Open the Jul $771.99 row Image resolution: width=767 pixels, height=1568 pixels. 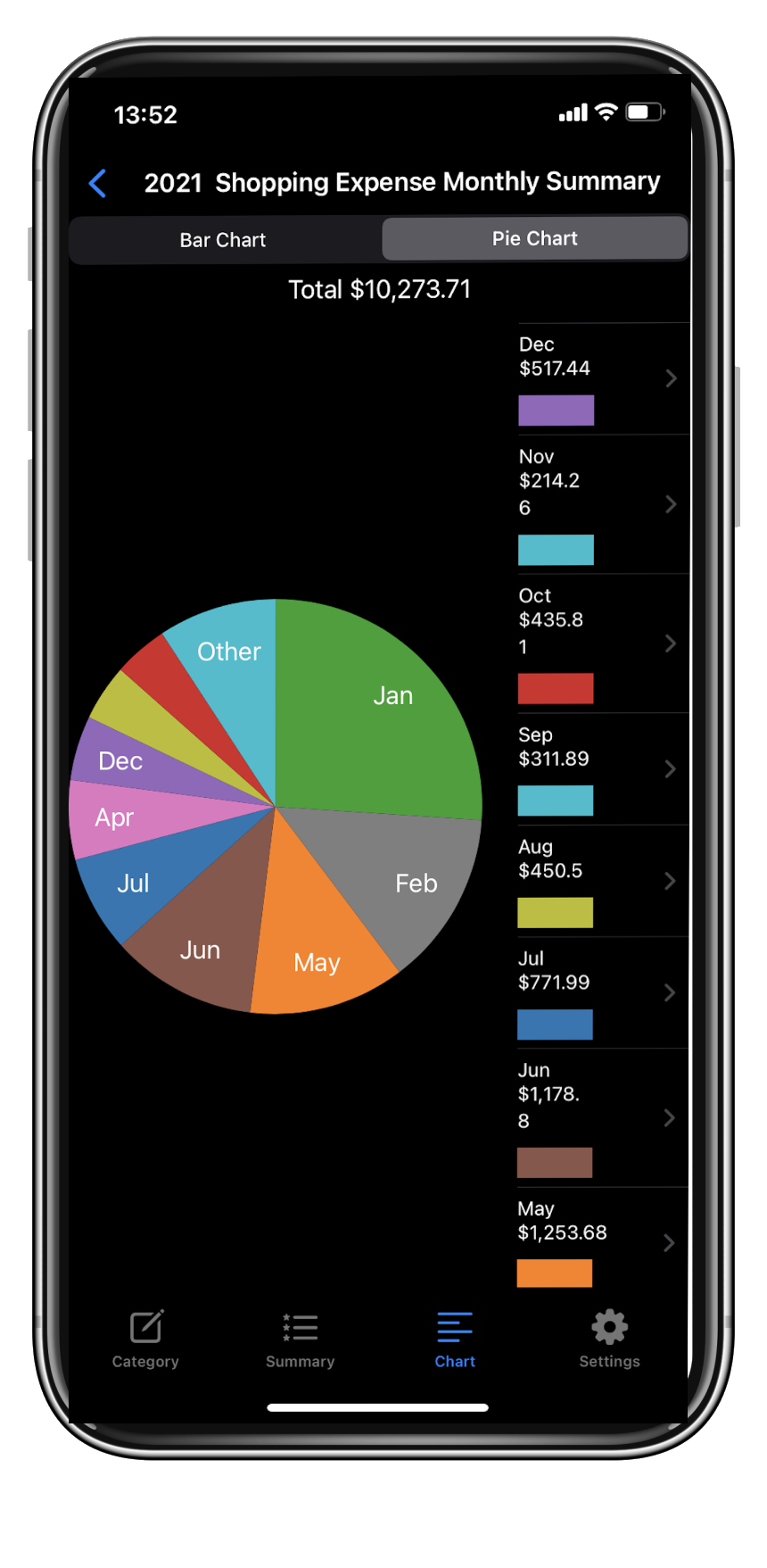pyautogui.click(x=602, y=992)
